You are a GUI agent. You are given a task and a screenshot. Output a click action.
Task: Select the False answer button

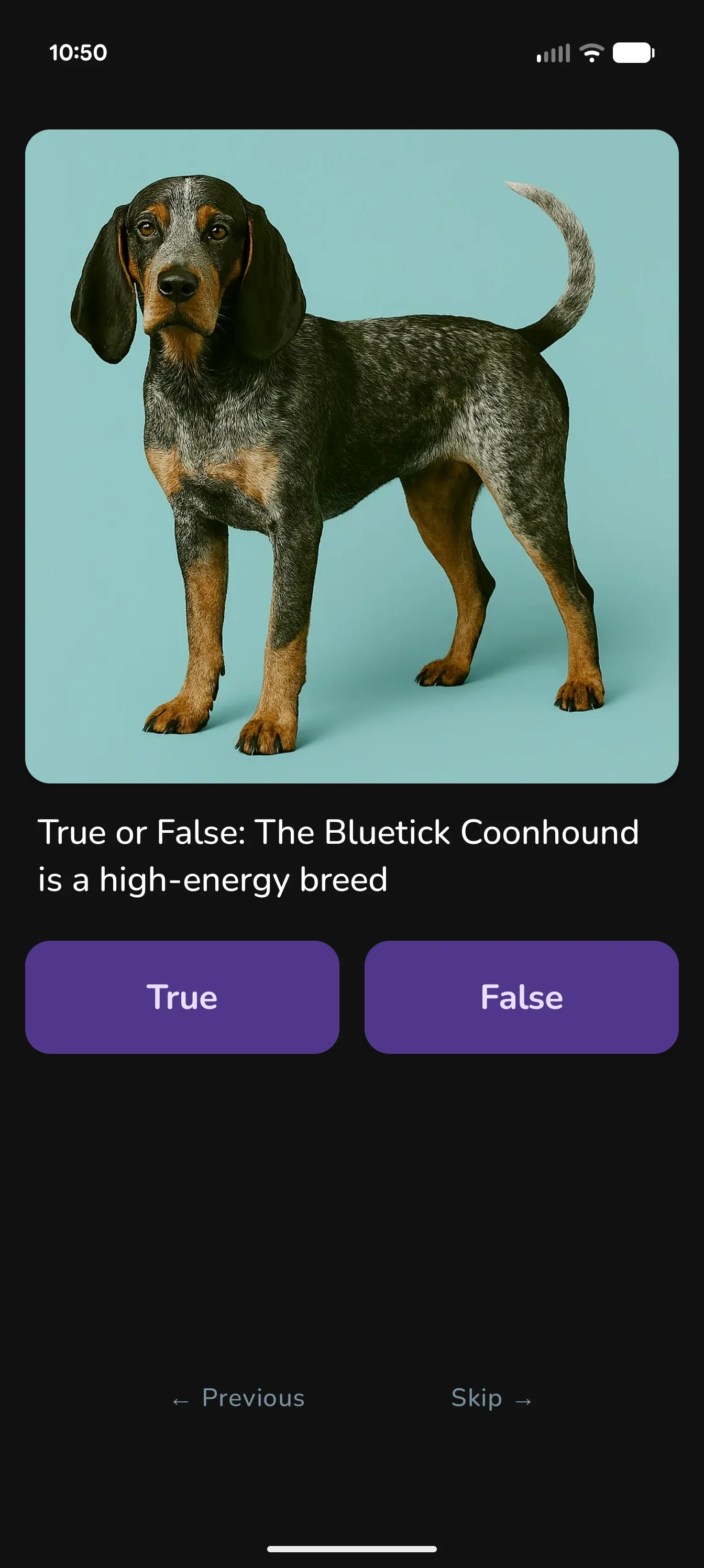(521, 997)
